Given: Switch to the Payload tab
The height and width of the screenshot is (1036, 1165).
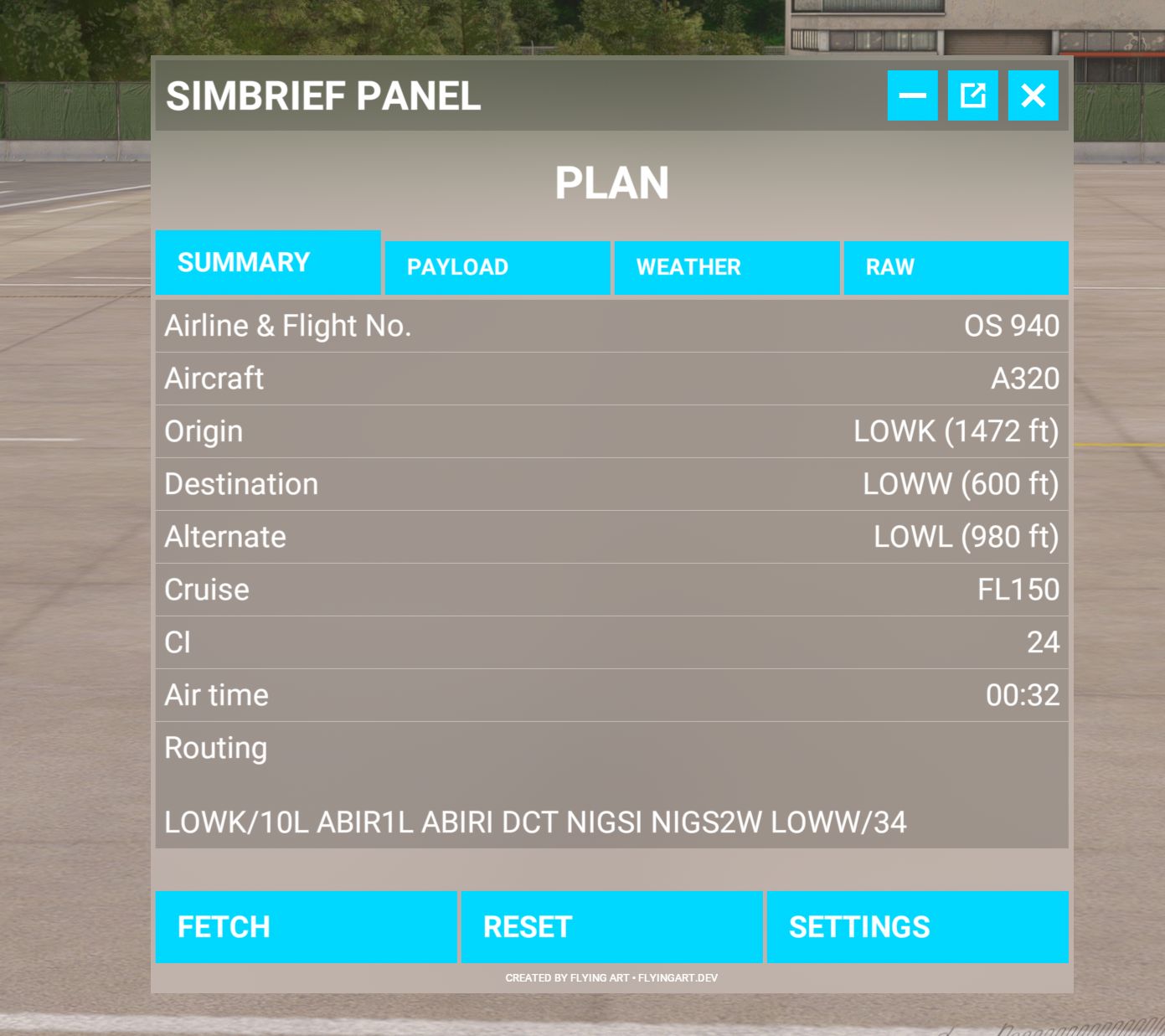Looking at the screenshot, I should [x=497, y=267].
